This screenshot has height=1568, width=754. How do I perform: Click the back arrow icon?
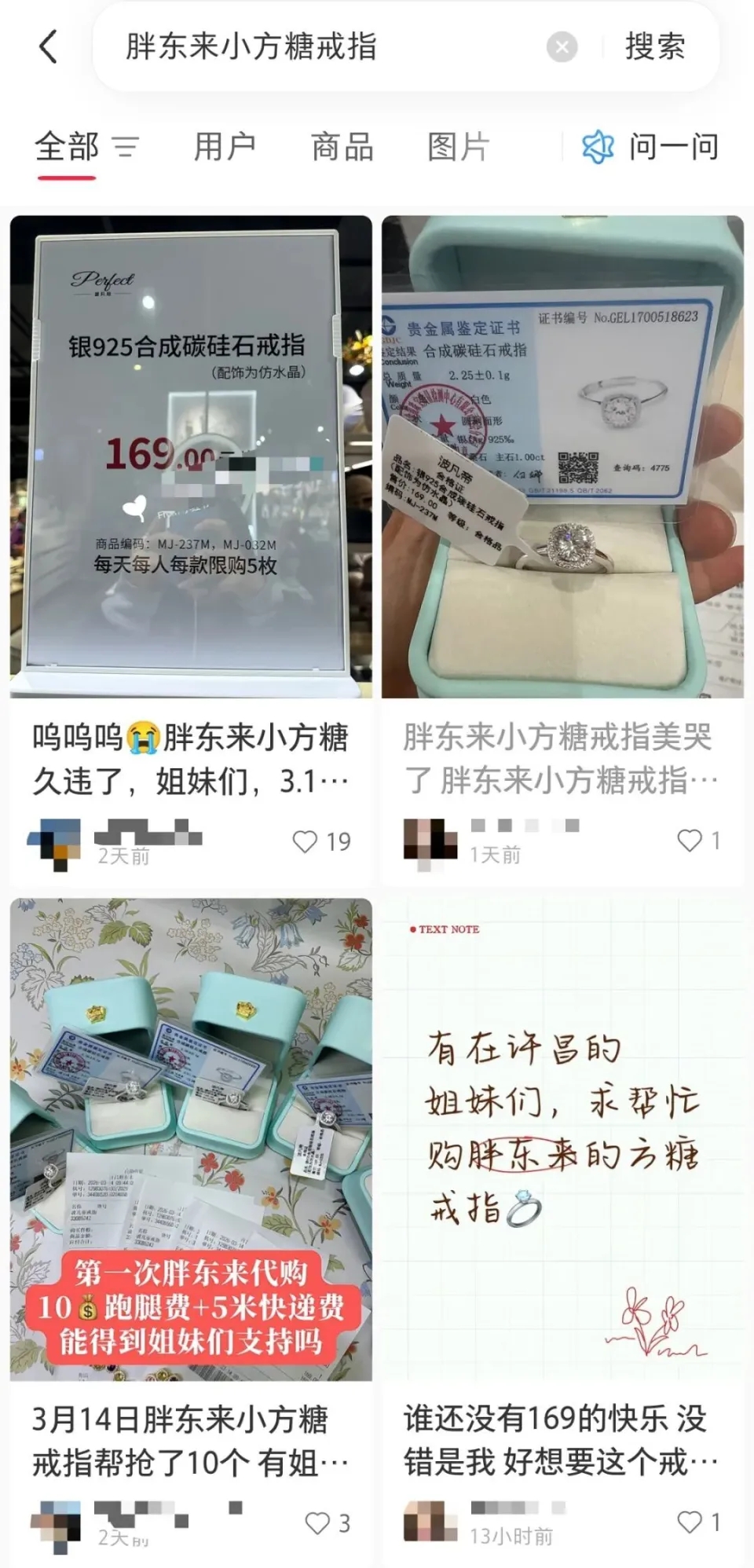[x=47, y=47]
